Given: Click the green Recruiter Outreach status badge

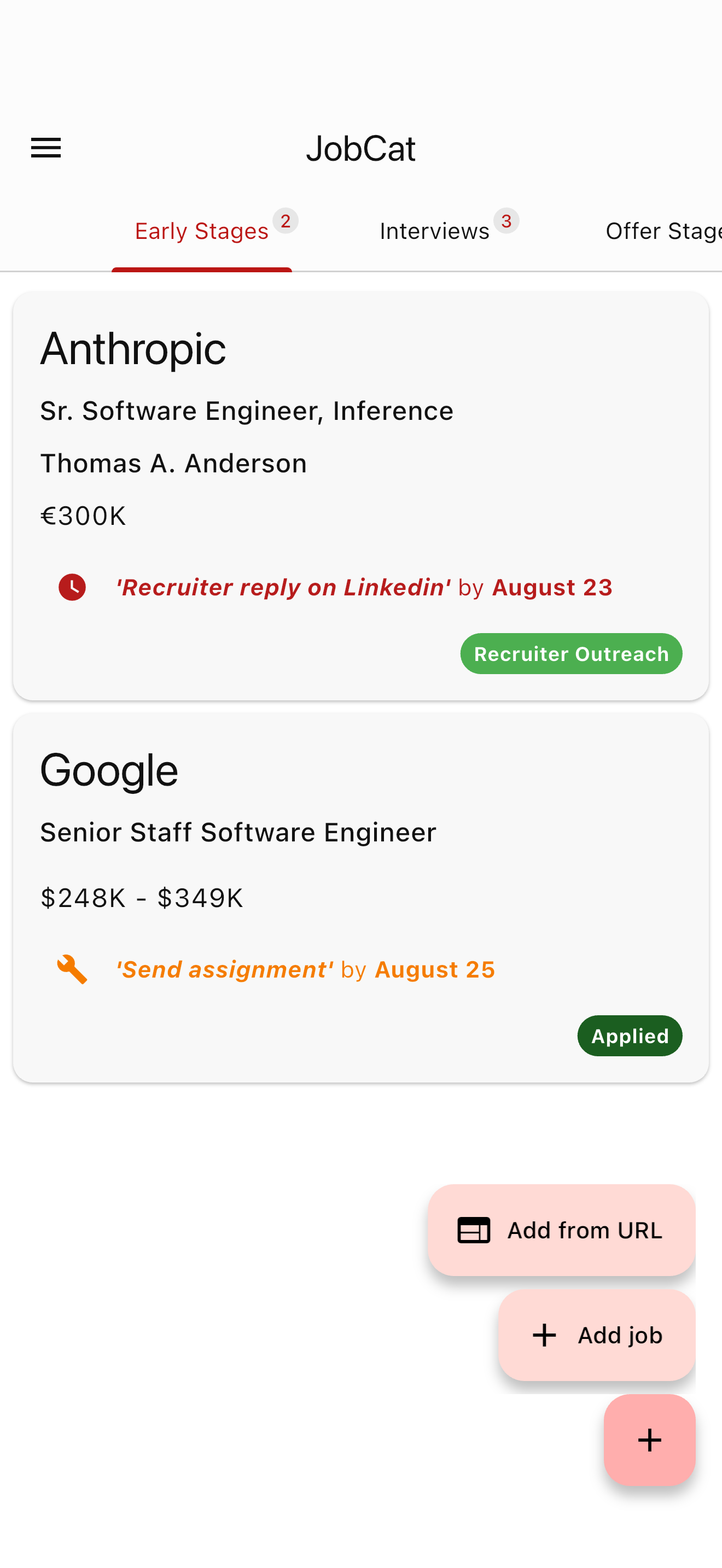Looking at the screenshot, I should 570,653.
